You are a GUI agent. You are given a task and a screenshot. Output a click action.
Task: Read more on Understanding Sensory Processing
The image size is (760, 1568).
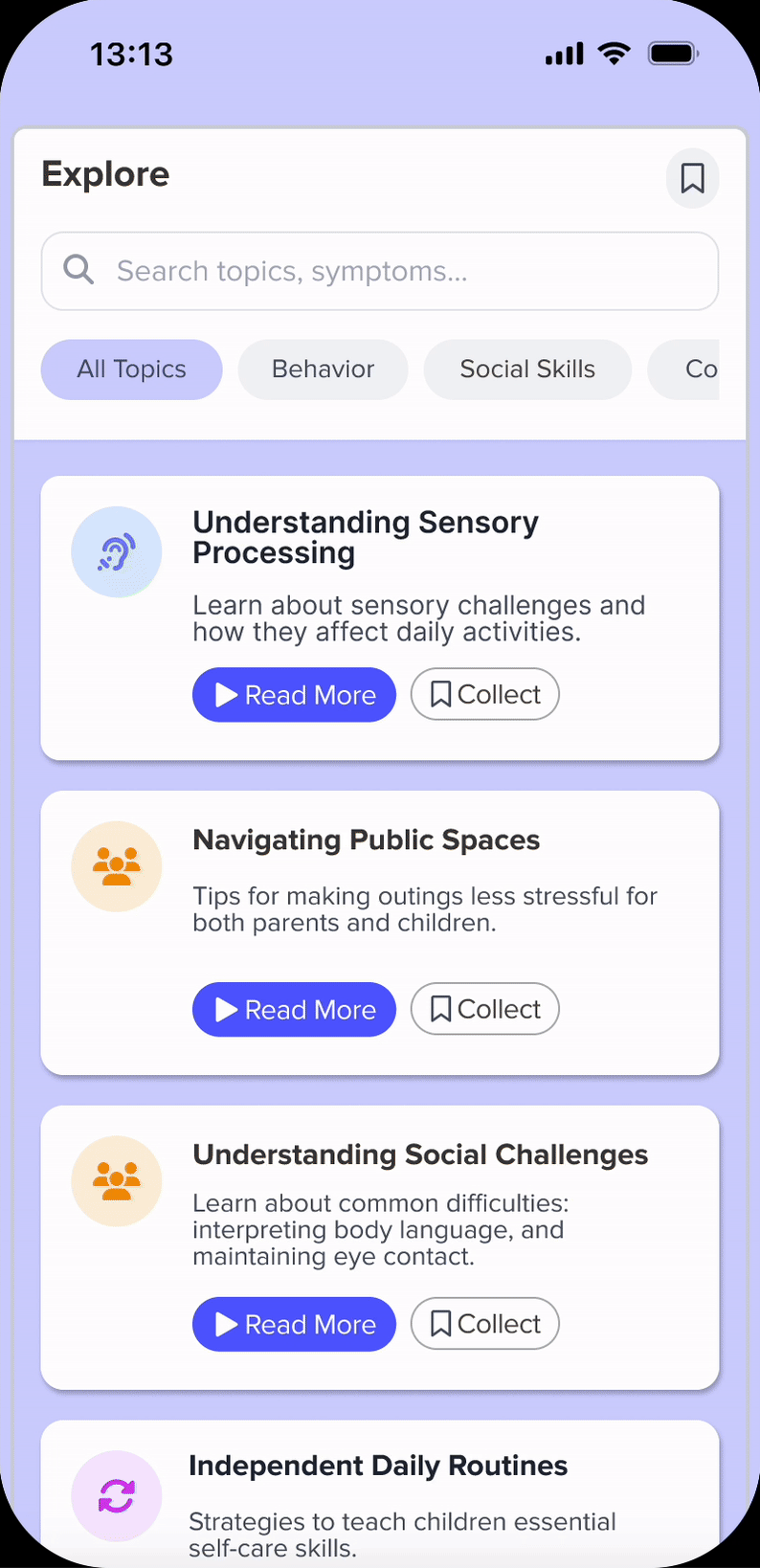pos(294,695)
